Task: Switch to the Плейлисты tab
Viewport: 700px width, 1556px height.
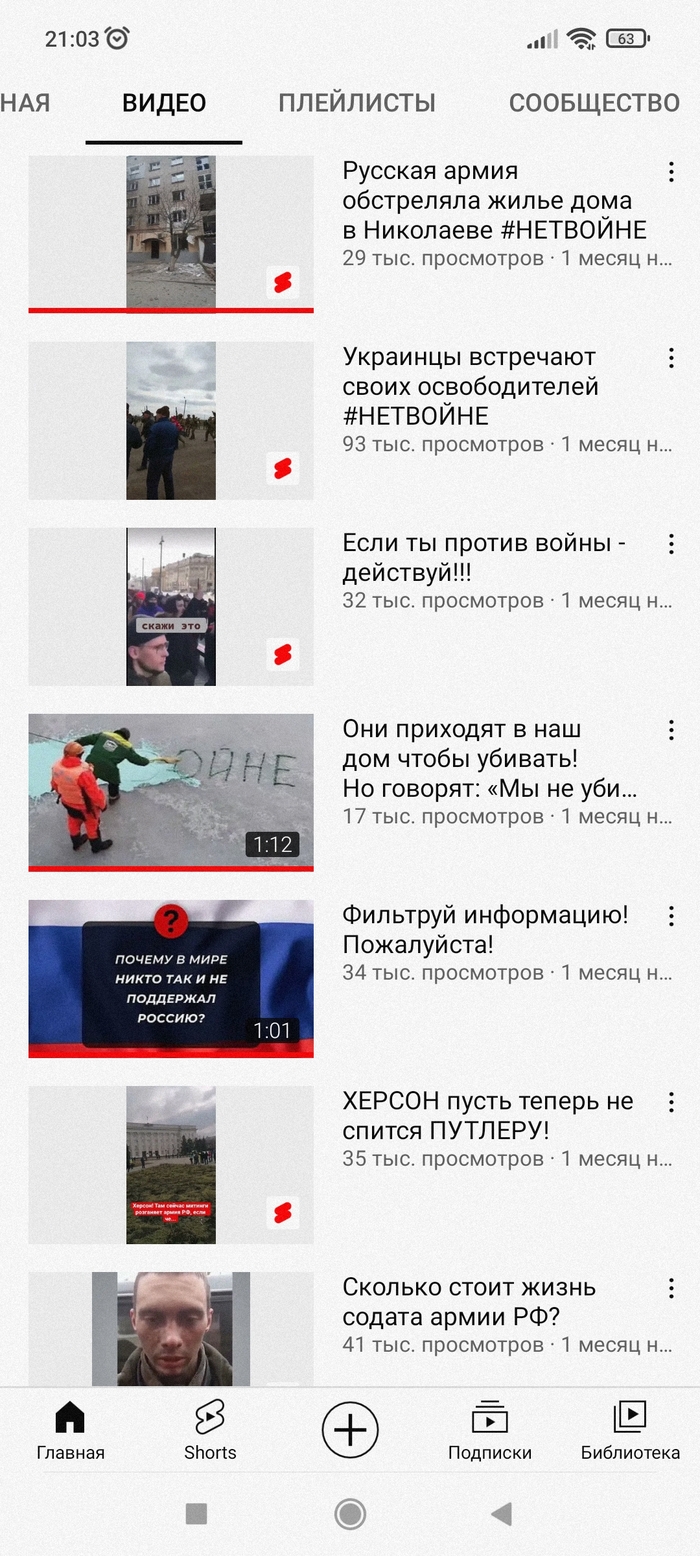Action: [x=356, y=103]
